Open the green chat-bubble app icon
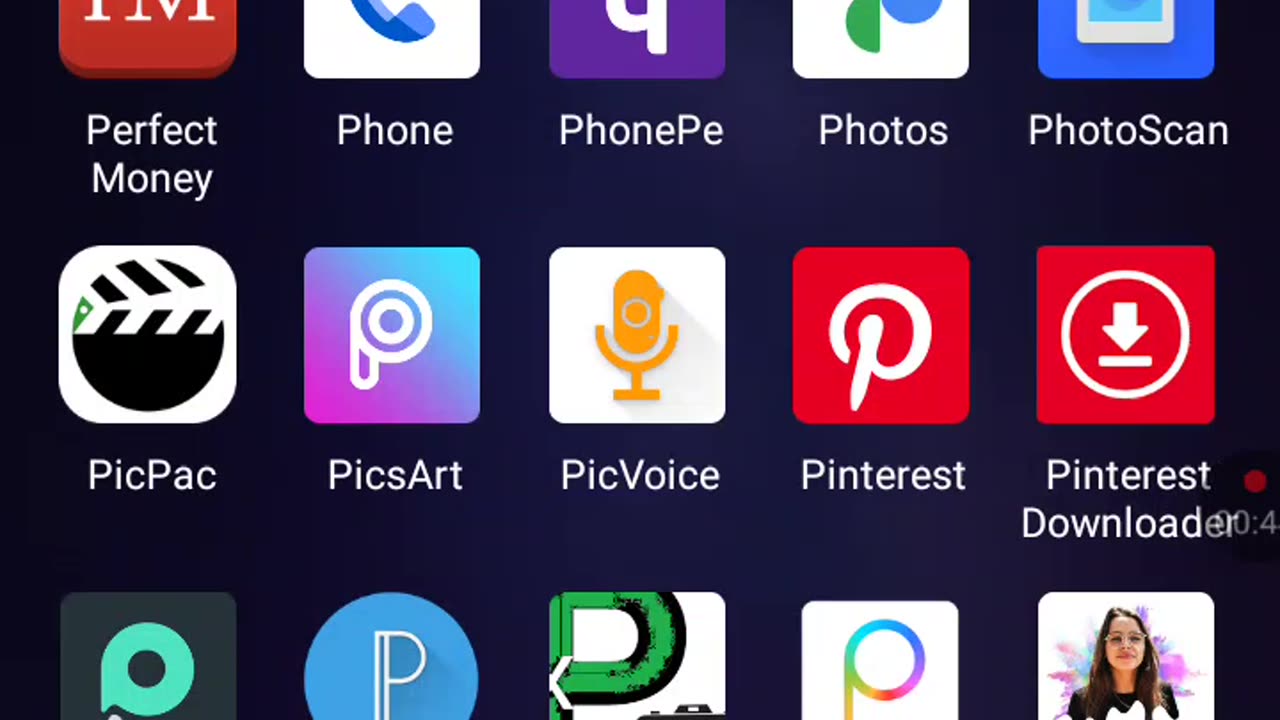This screenshot has width=1280, height=720. point(148,657)
